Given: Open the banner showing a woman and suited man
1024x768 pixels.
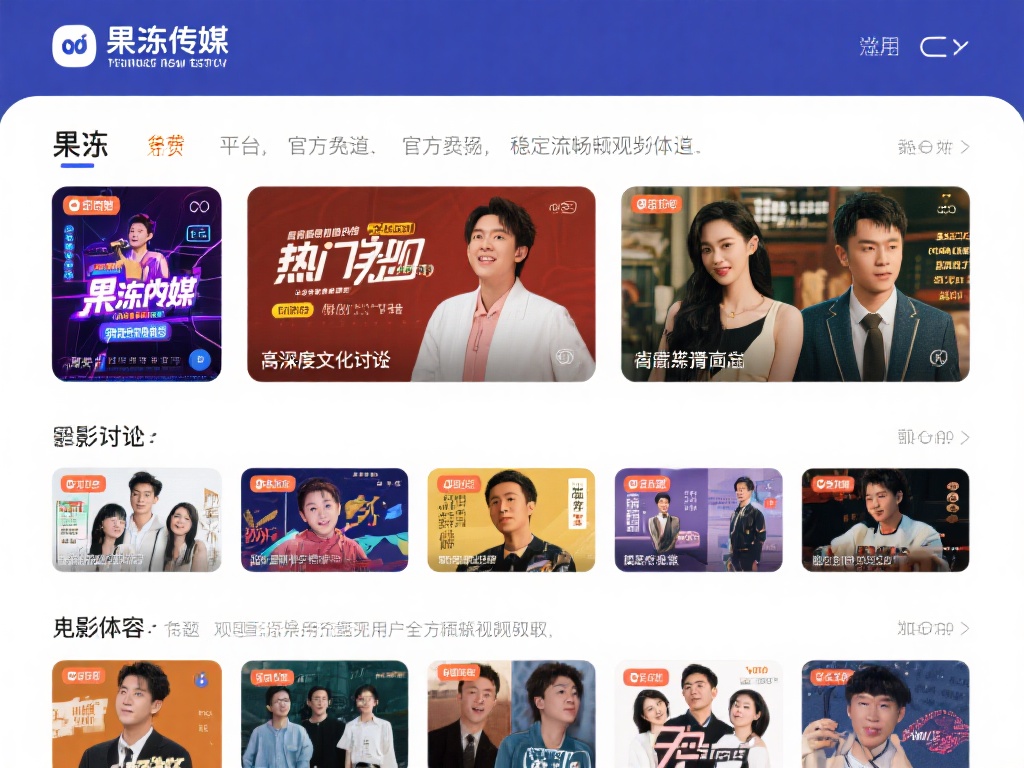Looking at the screenshot, I should coord(795,284).
